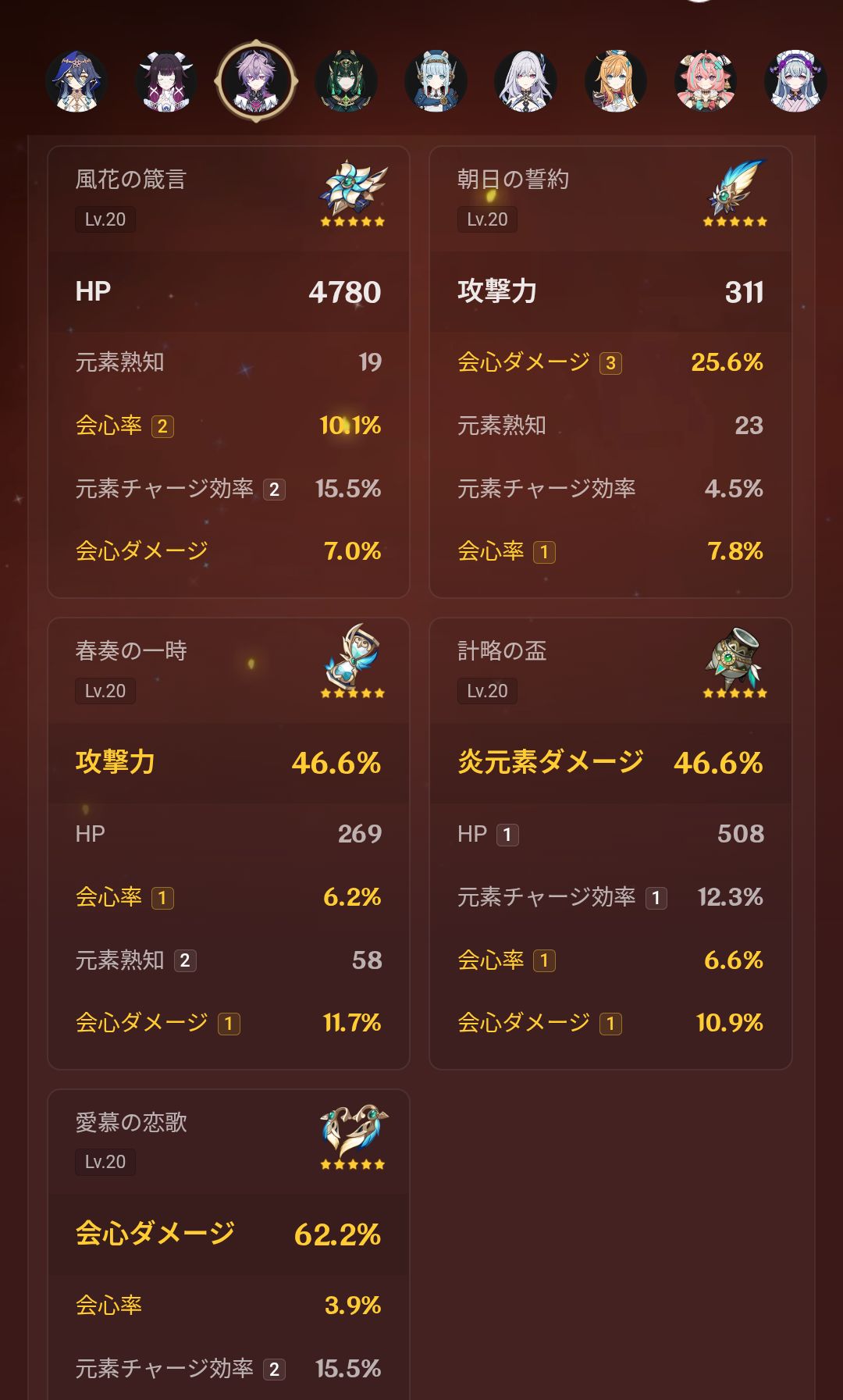Viewport: 843px width, 1400px height.
Task: Select the pink-haired character avatar
Action: [705, 81]
